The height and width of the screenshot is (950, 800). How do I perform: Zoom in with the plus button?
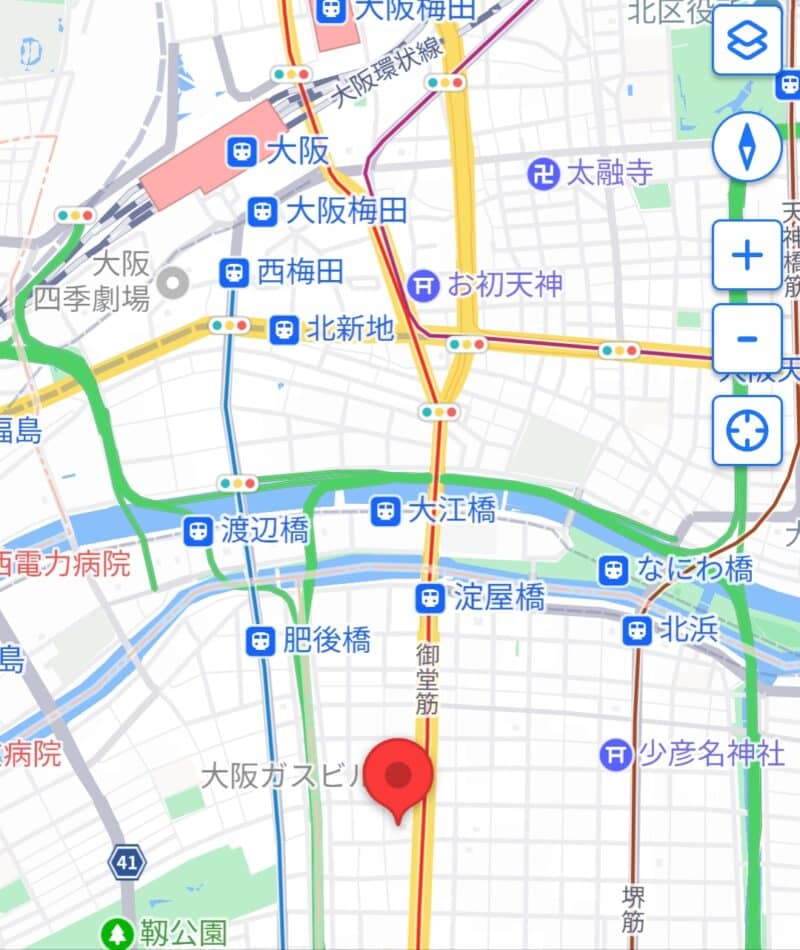coord(747,255)
